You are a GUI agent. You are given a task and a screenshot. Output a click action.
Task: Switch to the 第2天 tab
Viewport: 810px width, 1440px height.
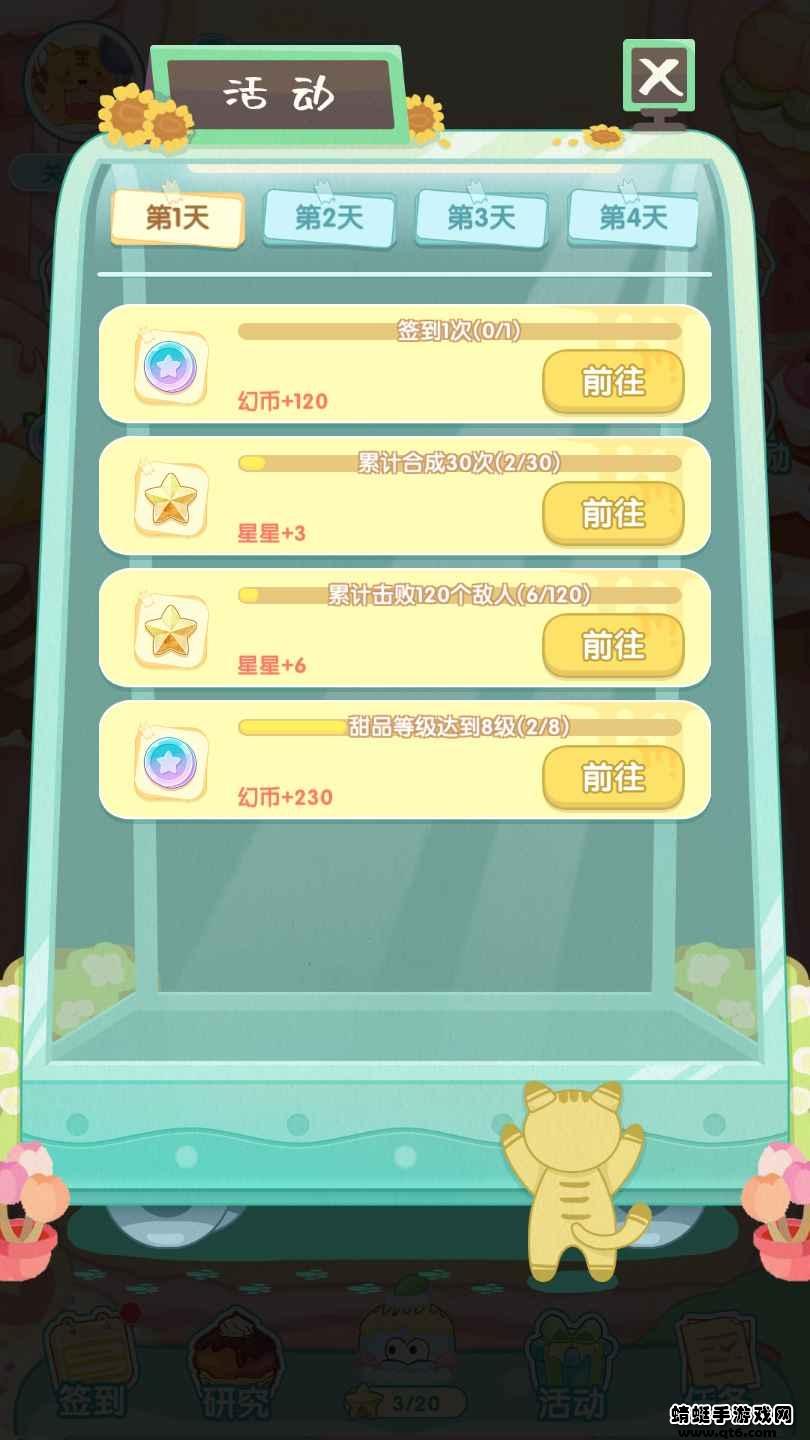[329, 219]
